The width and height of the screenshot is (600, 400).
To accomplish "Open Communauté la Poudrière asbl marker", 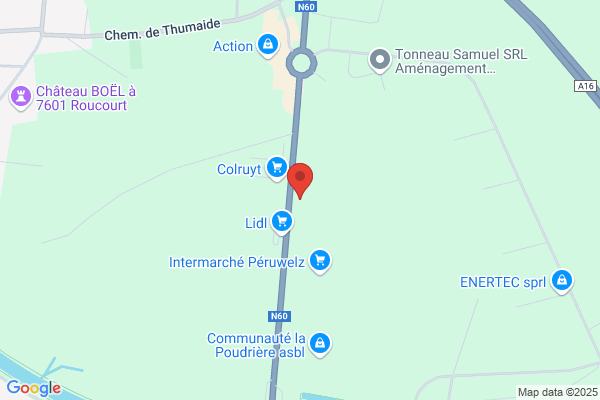I will click(320, 344).
